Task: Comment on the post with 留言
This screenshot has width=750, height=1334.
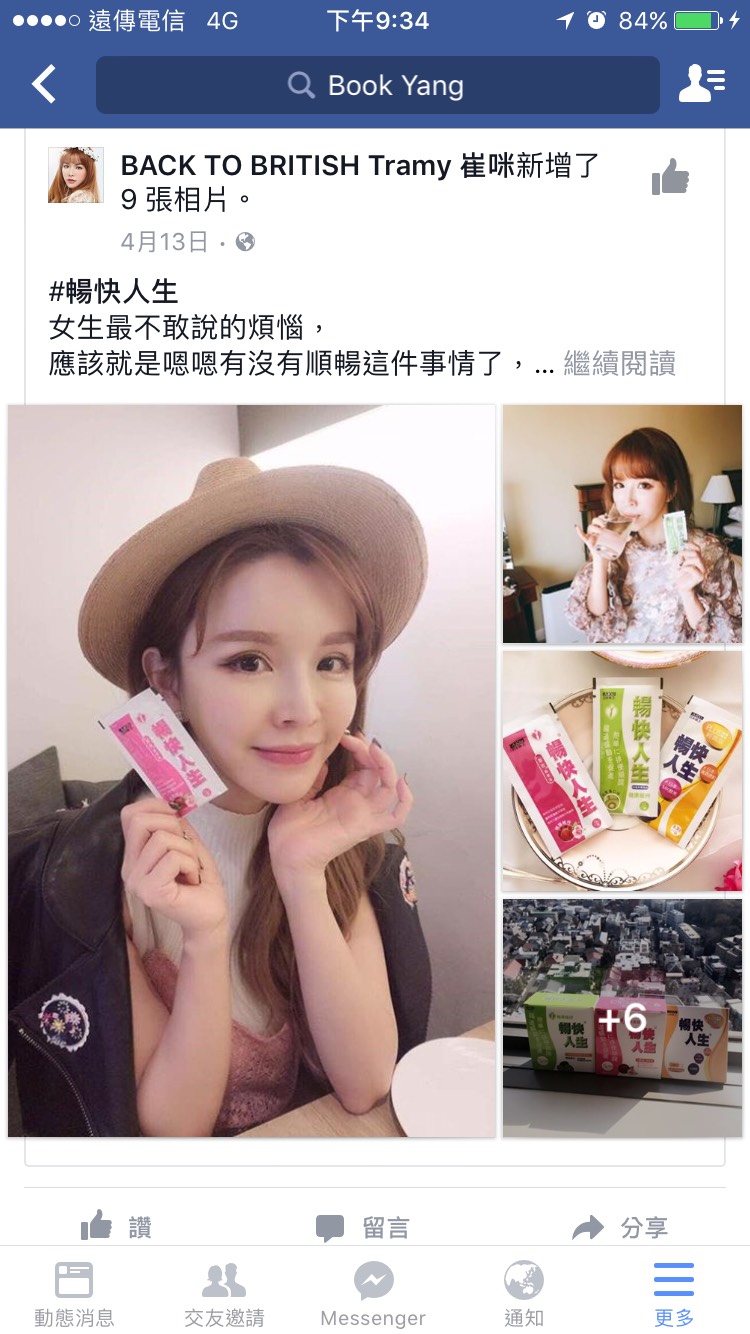Action: [x=362, y=1227]
